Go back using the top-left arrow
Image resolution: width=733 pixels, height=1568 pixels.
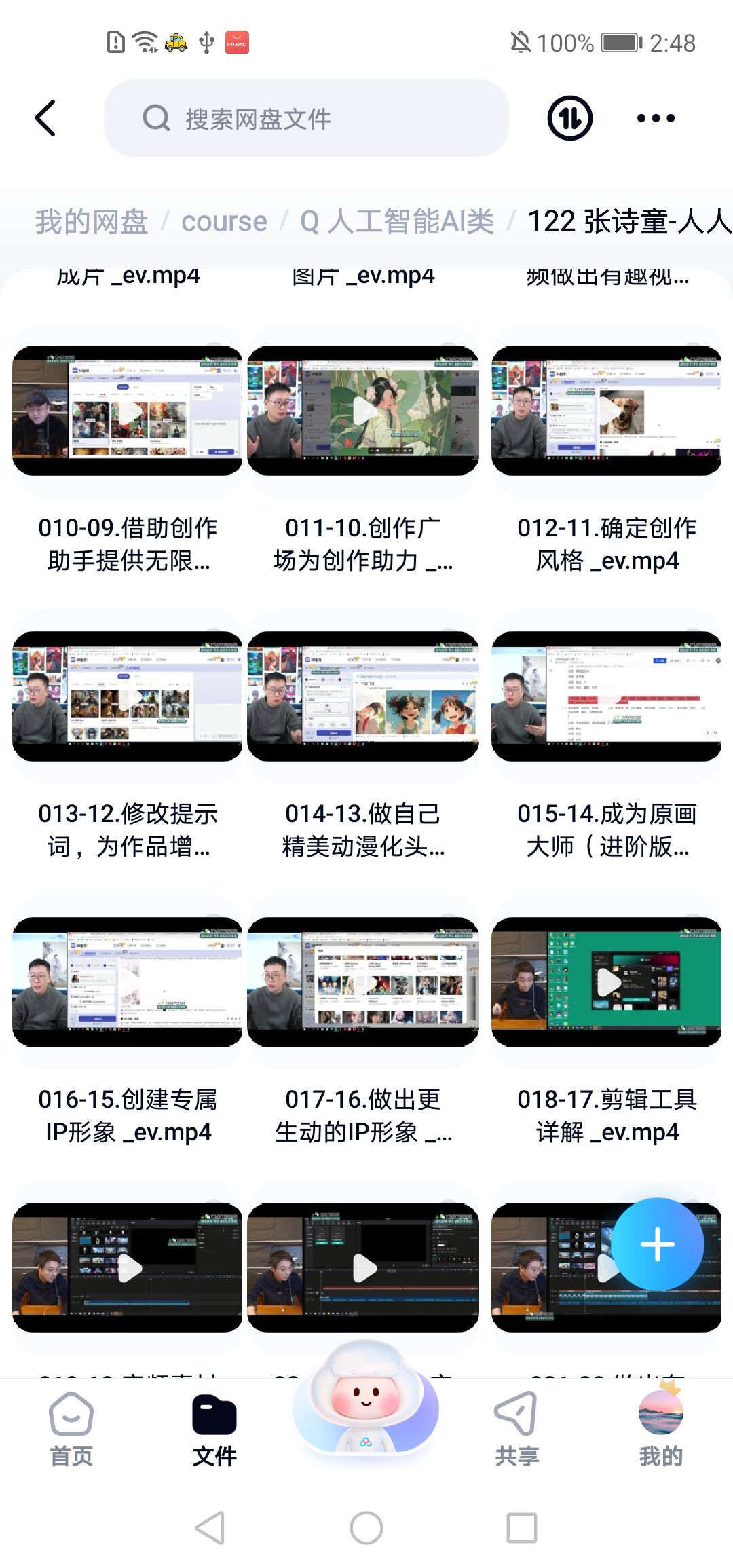45,118
